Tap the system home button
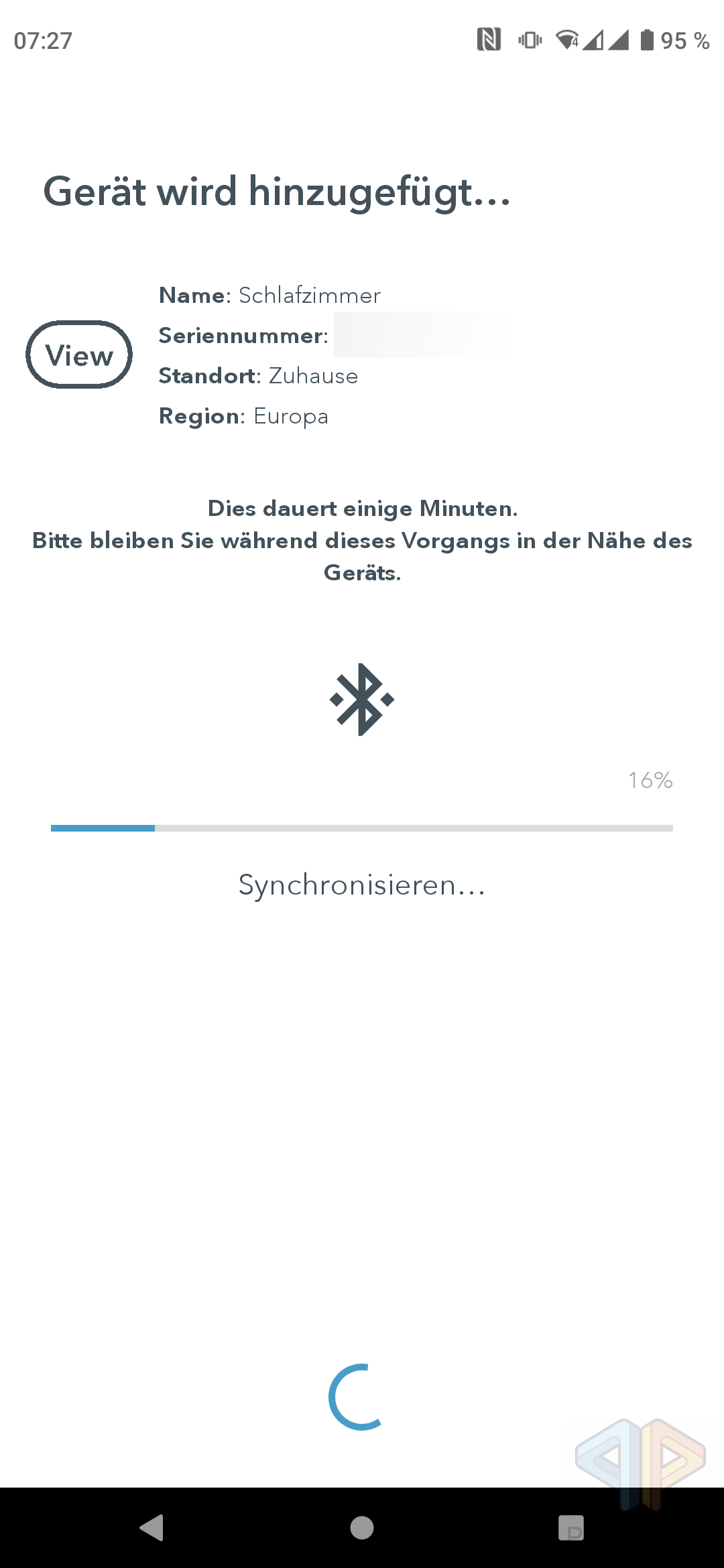The width and height of the screenshot is (724, 1568). 362,1528
